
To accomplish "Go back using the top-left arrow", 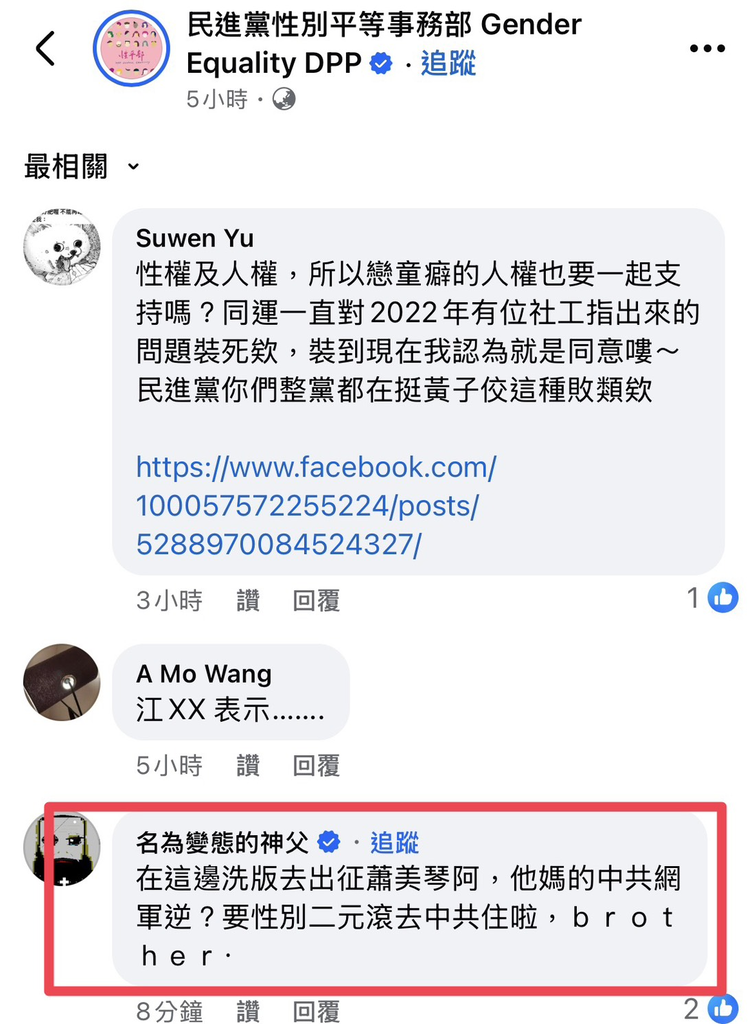I will (45, 47).
